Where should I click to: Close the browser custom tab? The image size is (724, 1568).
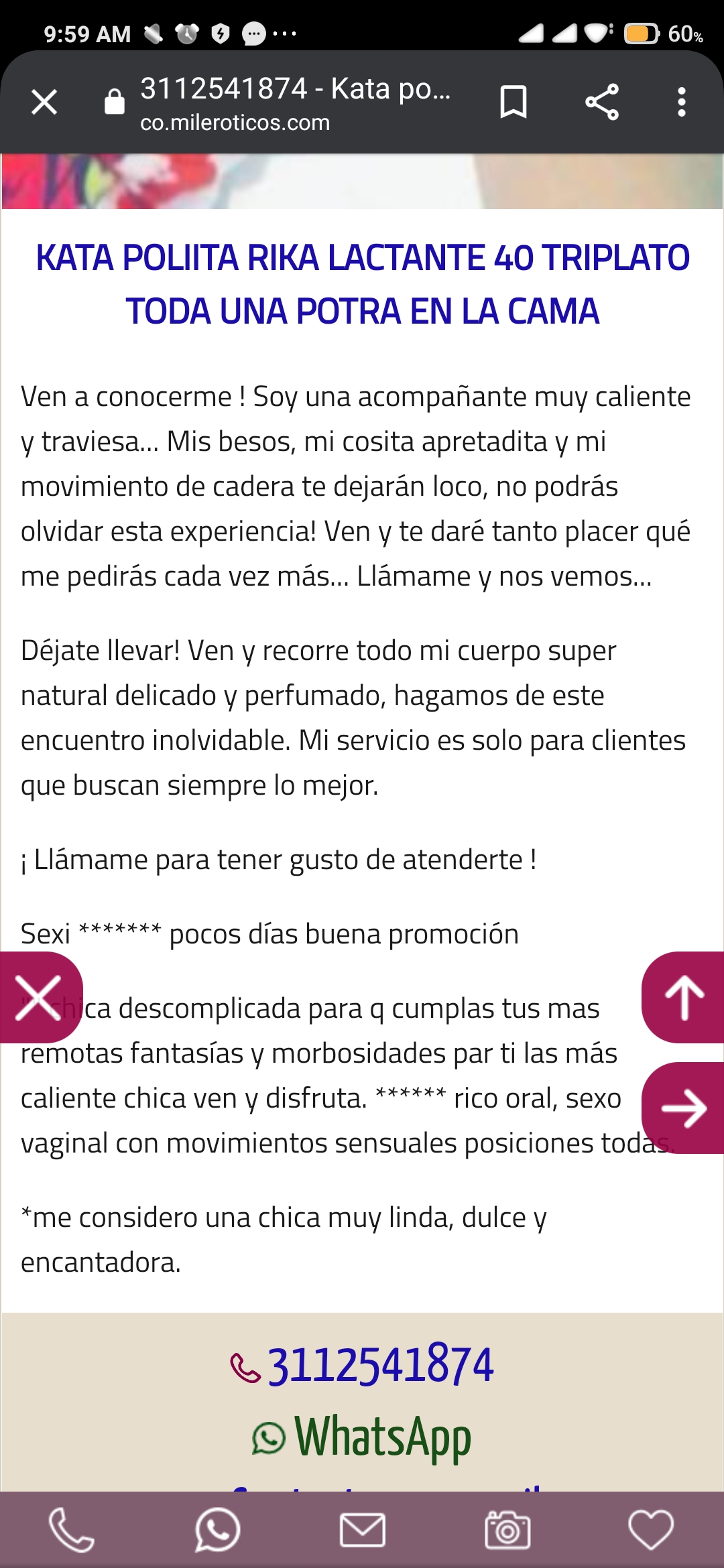coord(44,103)
